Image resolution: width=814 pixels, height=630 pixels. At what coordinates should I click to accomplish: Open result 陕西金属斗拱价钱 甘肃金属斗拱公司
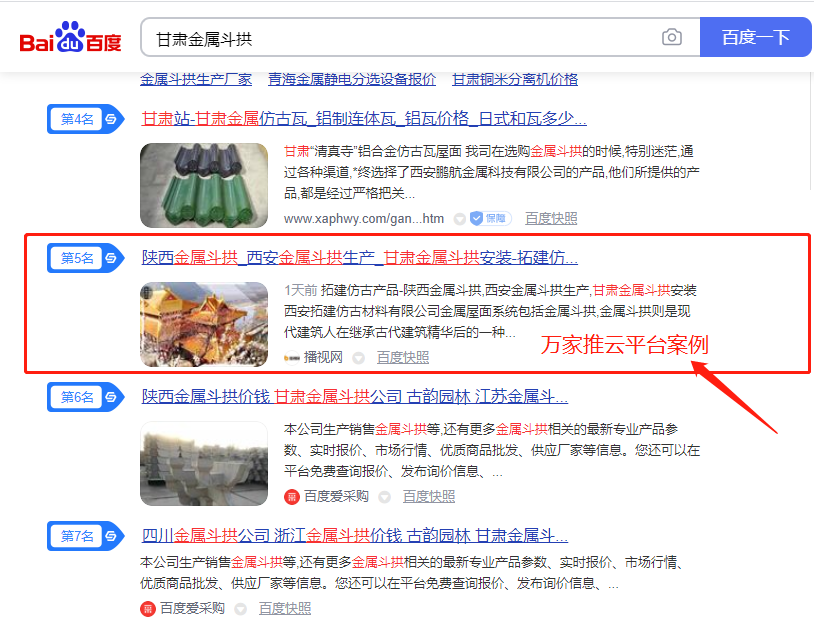coord(355,396)
